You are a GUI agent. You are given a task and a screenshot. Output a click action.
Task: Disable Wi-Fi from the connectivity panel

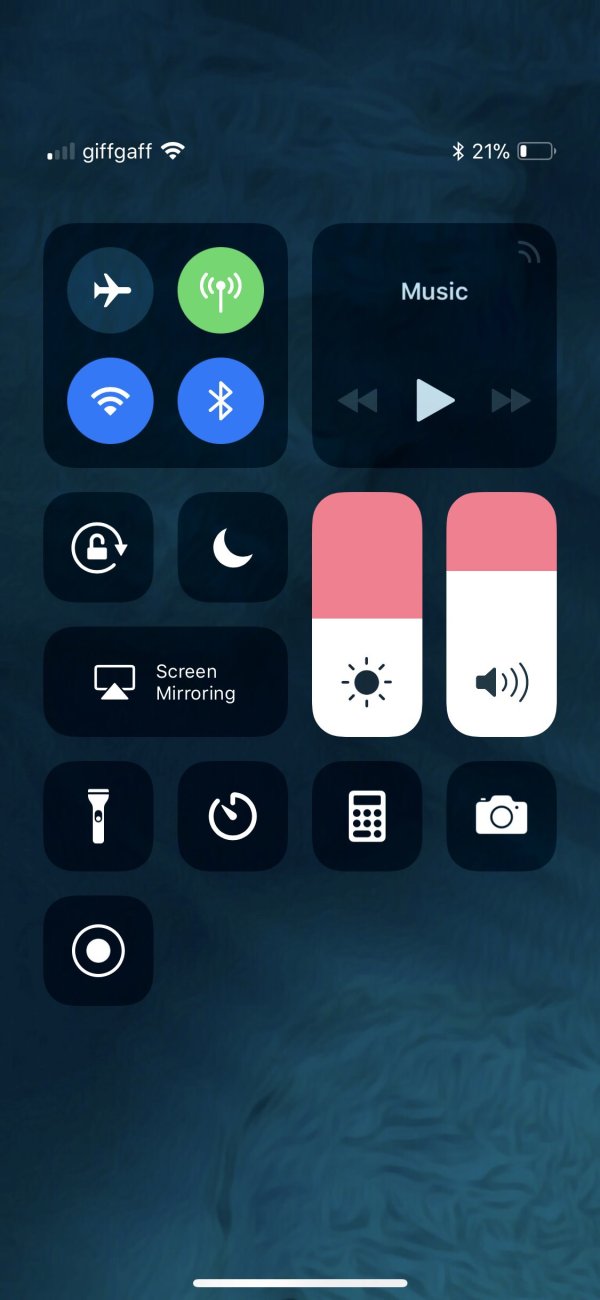pos(110,402)
